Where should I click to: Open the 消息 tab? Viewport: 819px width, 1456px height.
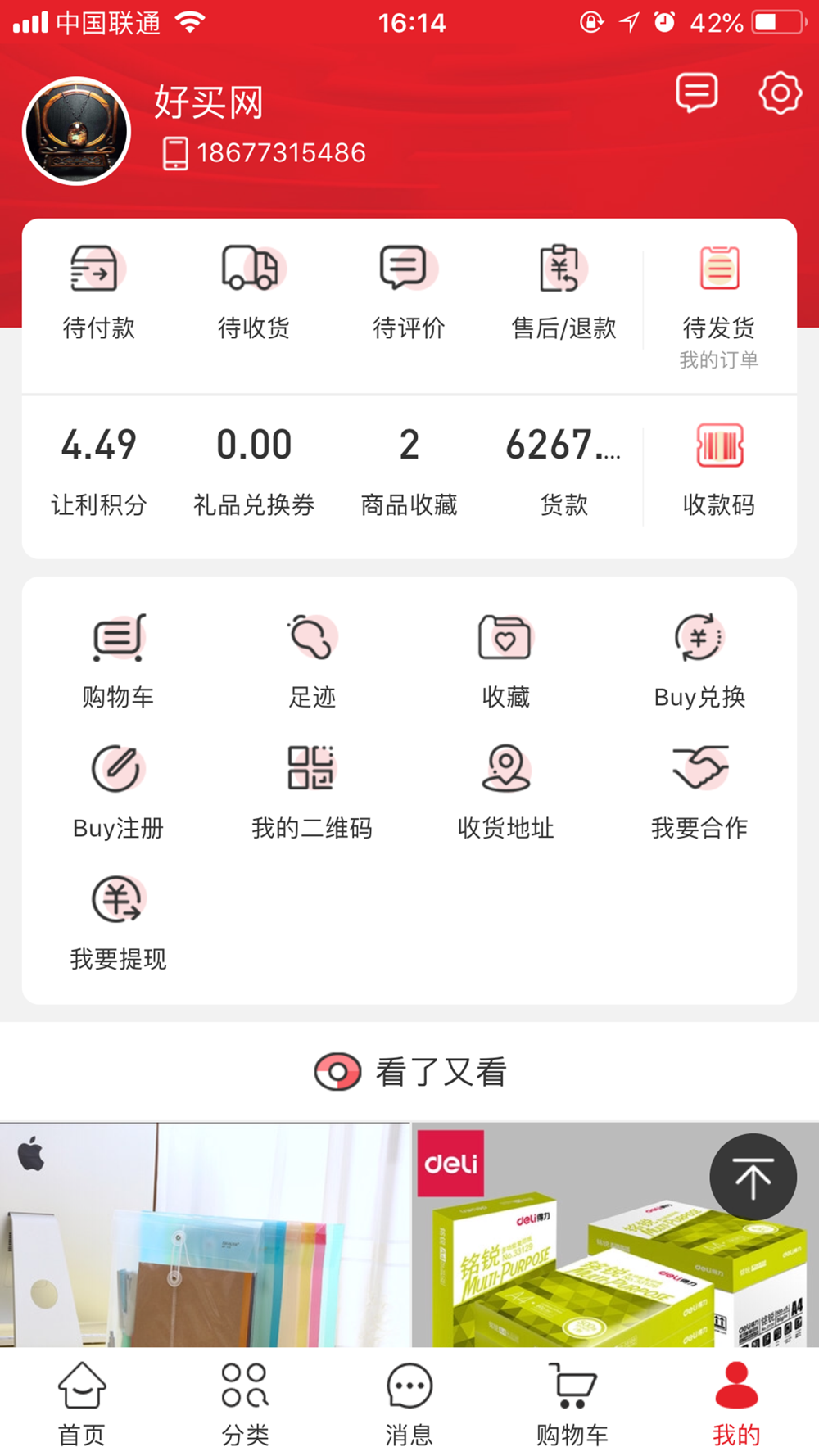(409, 1404)
